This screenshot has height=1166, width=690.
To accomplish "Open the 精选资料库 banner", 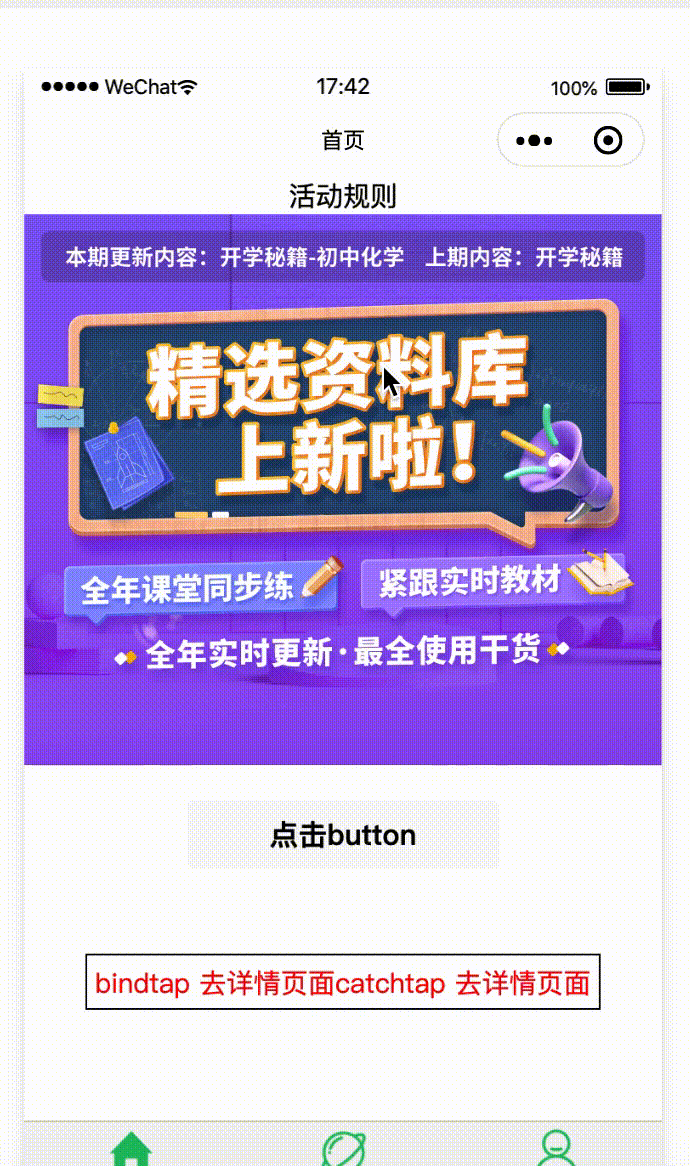I will (x=343, y=489).
